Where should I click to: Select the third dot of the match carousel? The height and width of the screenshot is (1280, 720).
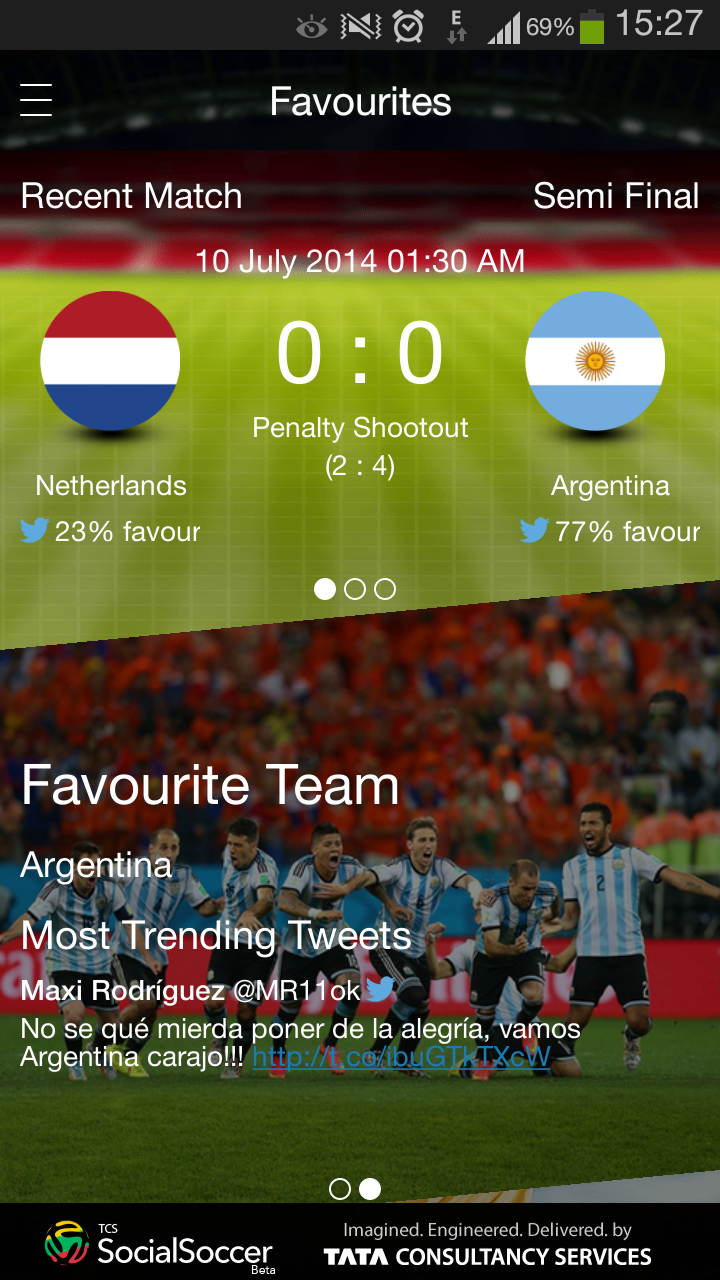(385, 589)
